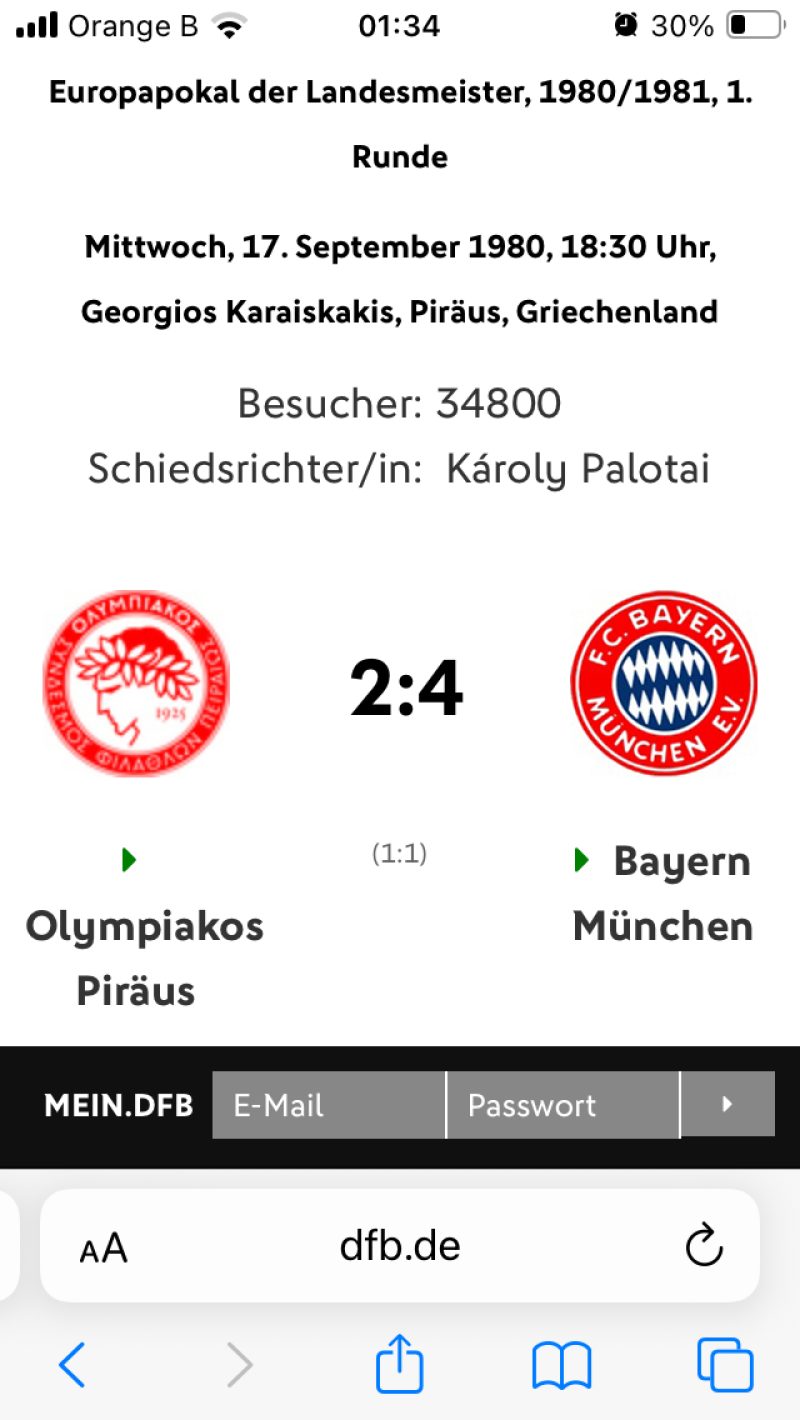Open the AA reader options menu

(x=104, y=1247)
